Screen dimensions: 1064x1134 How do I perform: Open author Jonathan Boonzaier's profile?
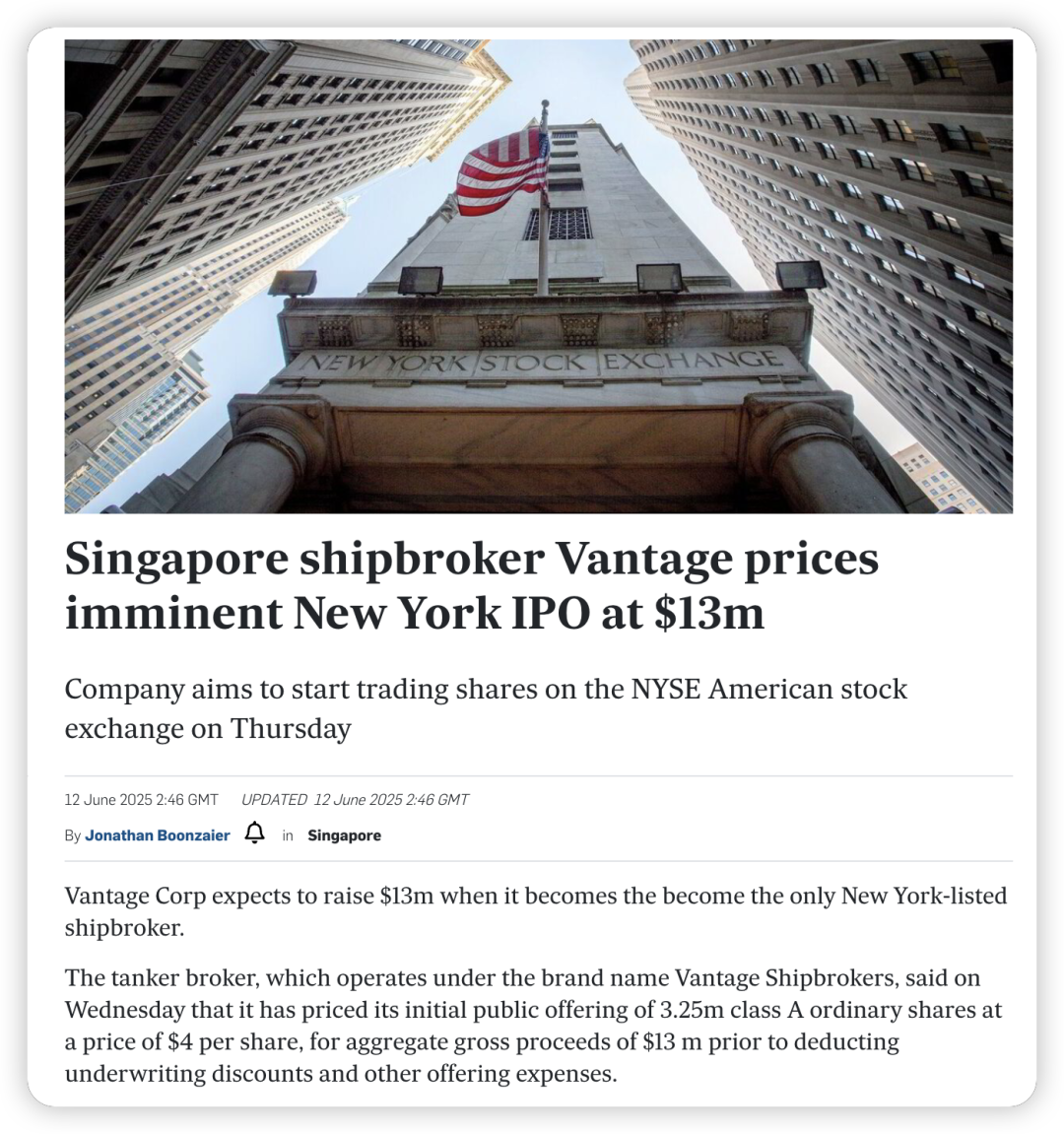pyautogui.click(x=157, y=835)
